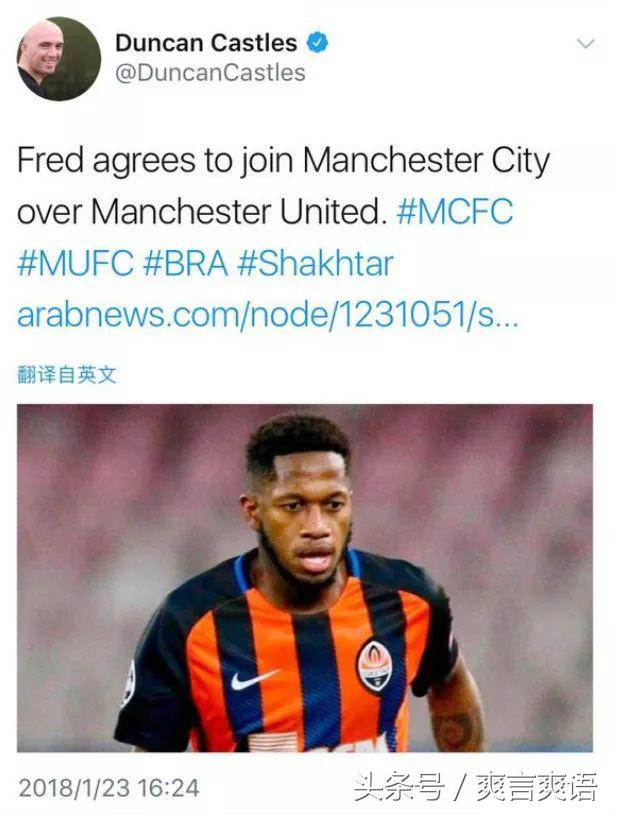View the tweet's attached photo

304,577
